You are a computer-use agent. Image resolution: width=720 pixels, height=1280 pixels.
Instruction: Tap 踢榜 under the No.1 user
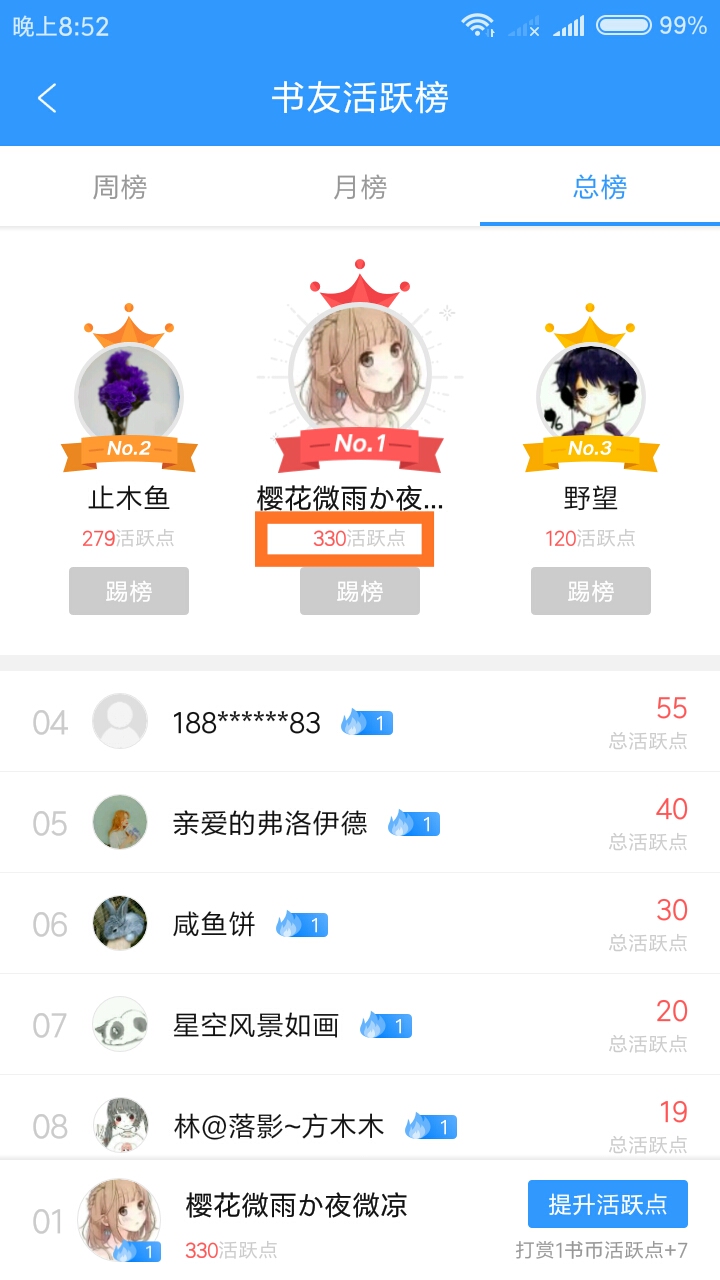360,591
